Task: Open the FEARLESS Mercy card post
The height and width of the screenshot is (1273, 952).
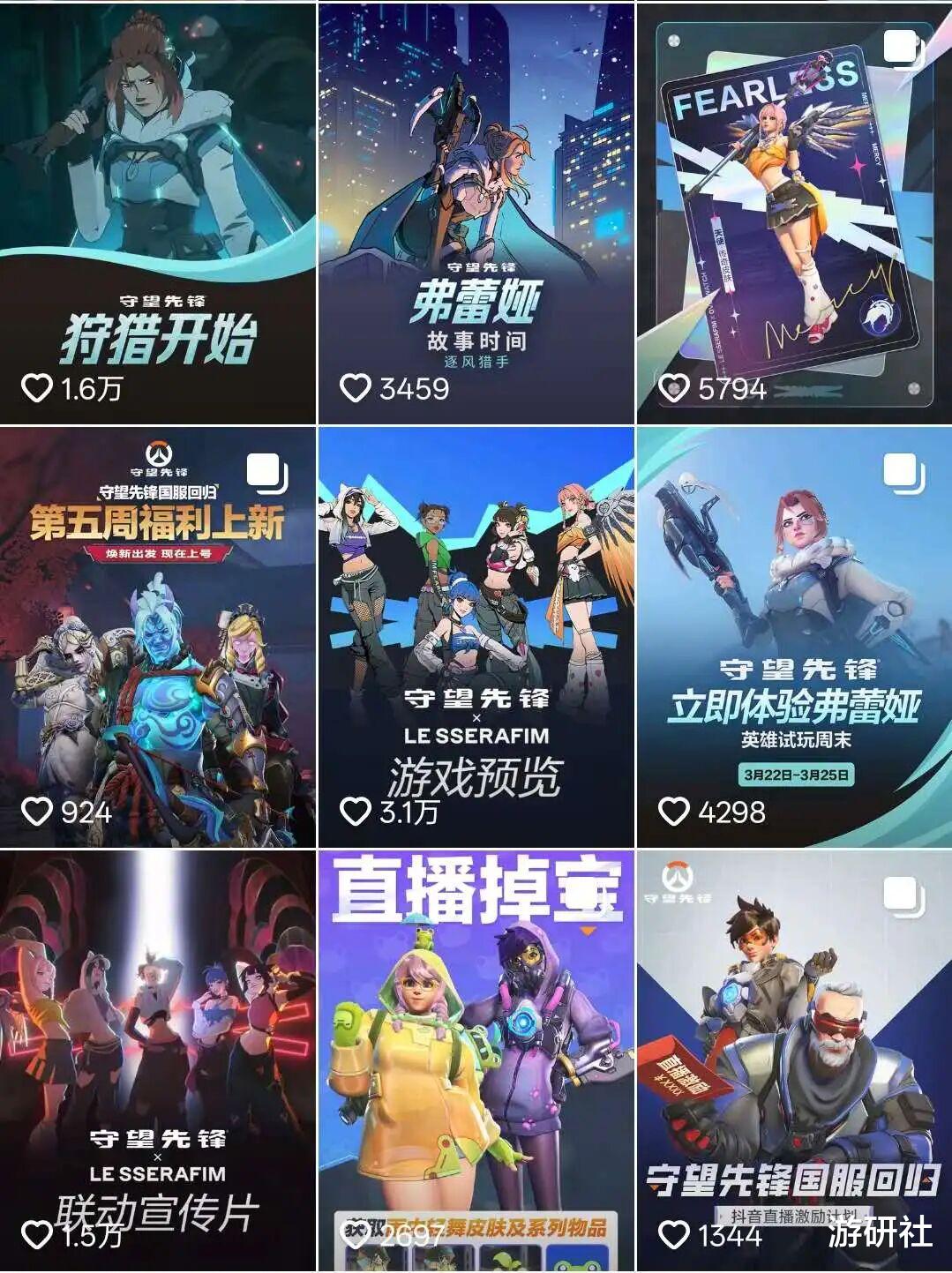Action: (794, 213)
